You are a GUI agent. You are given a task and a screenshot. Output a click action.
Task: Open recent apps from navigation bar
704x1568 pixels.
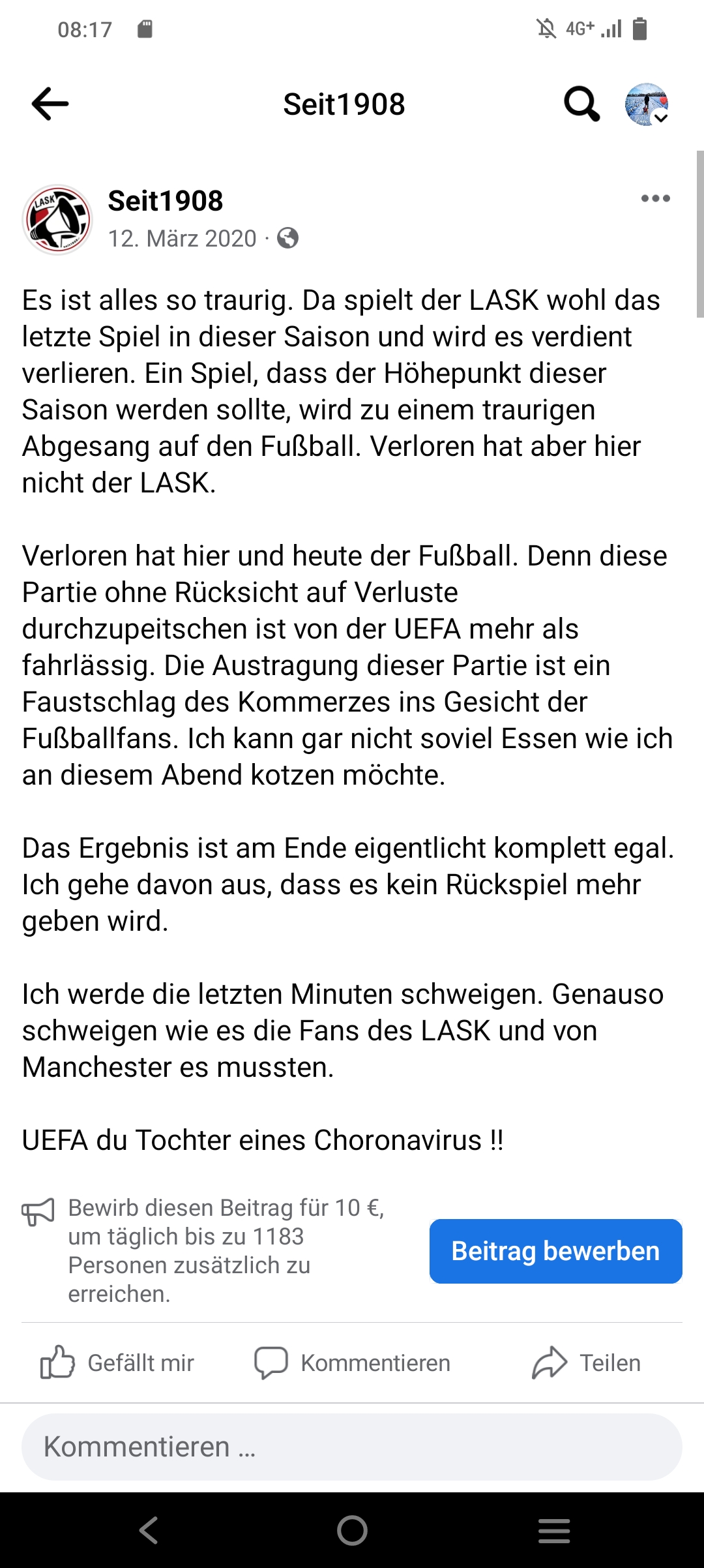click(555, 1530)
